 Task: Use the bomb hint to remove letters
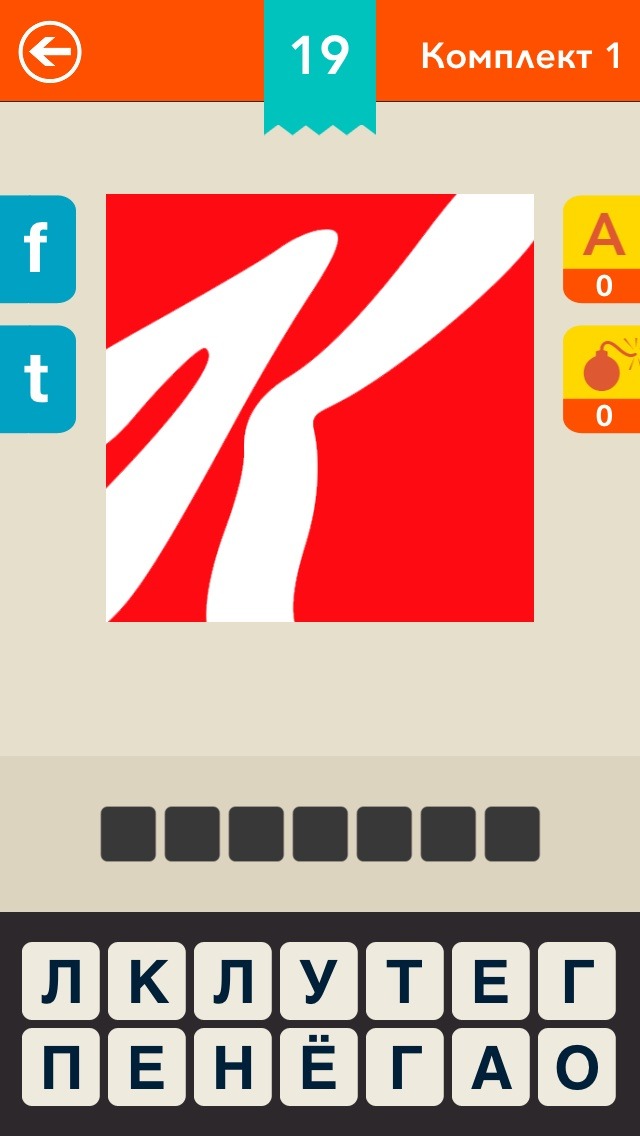[602, 379]
